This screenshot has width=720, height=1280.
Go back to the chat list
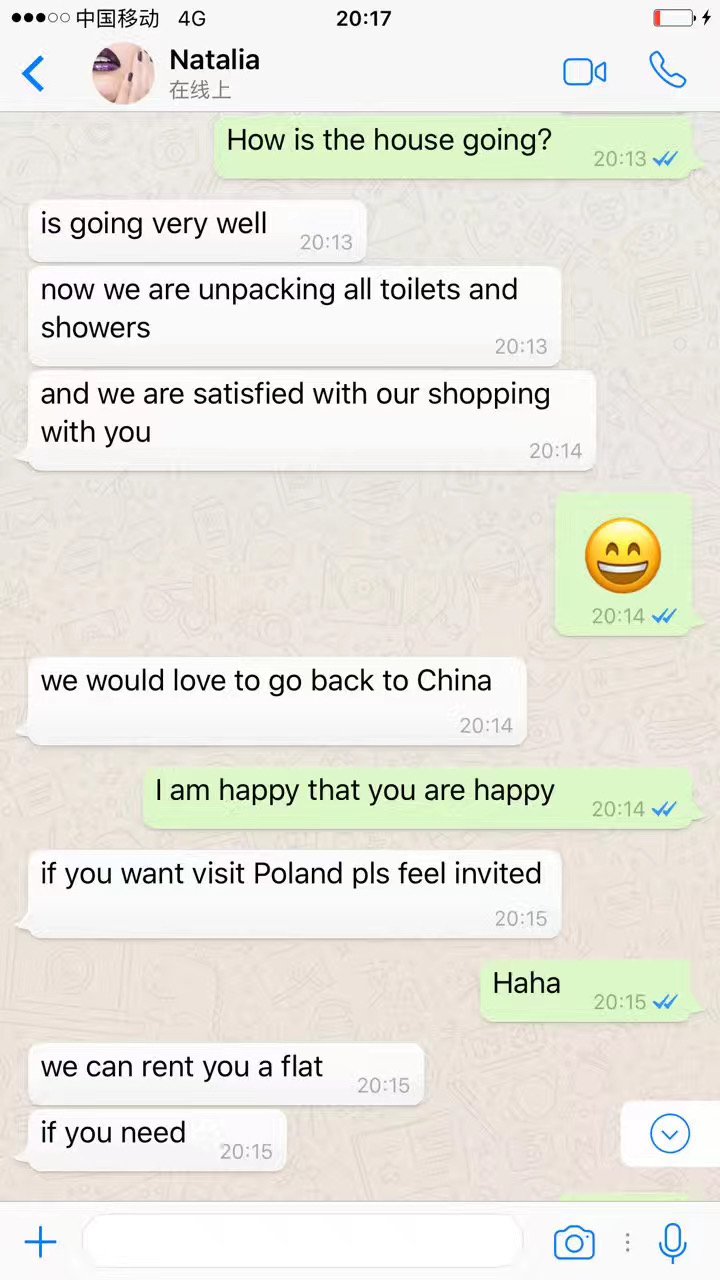34,74
